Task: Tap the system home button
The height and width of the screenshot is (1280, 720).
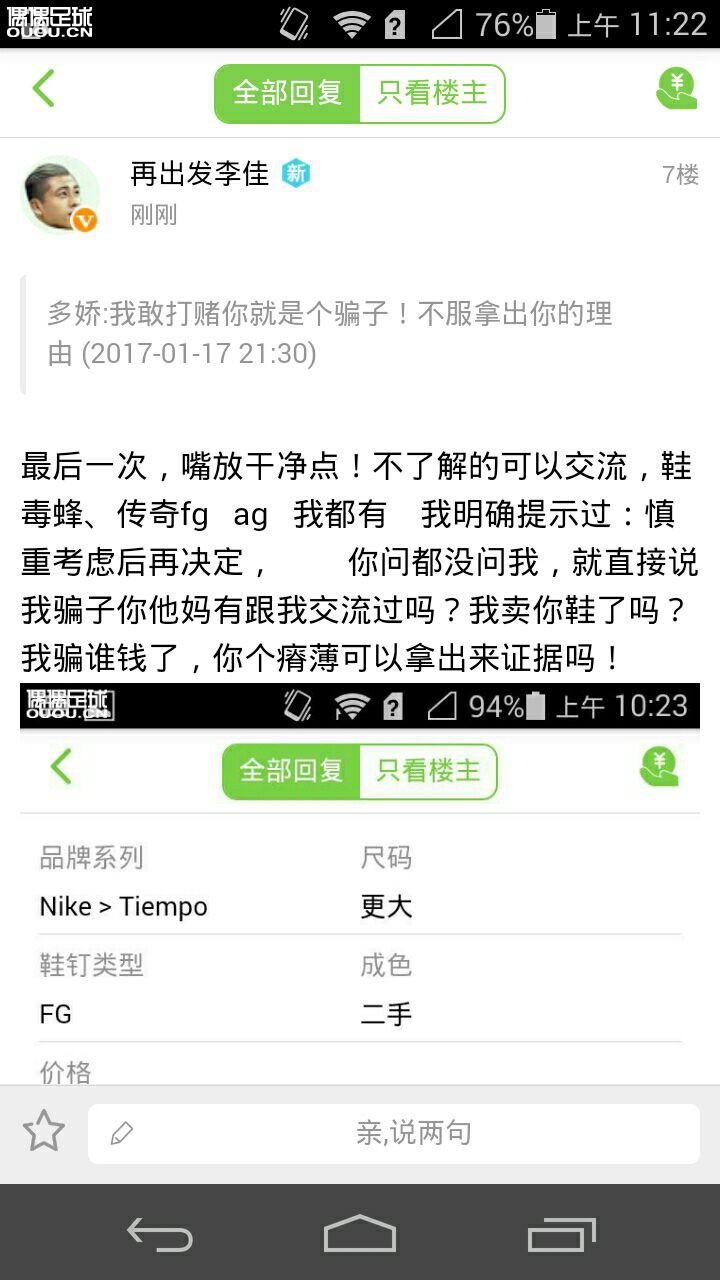Action: coord(360,1233)
